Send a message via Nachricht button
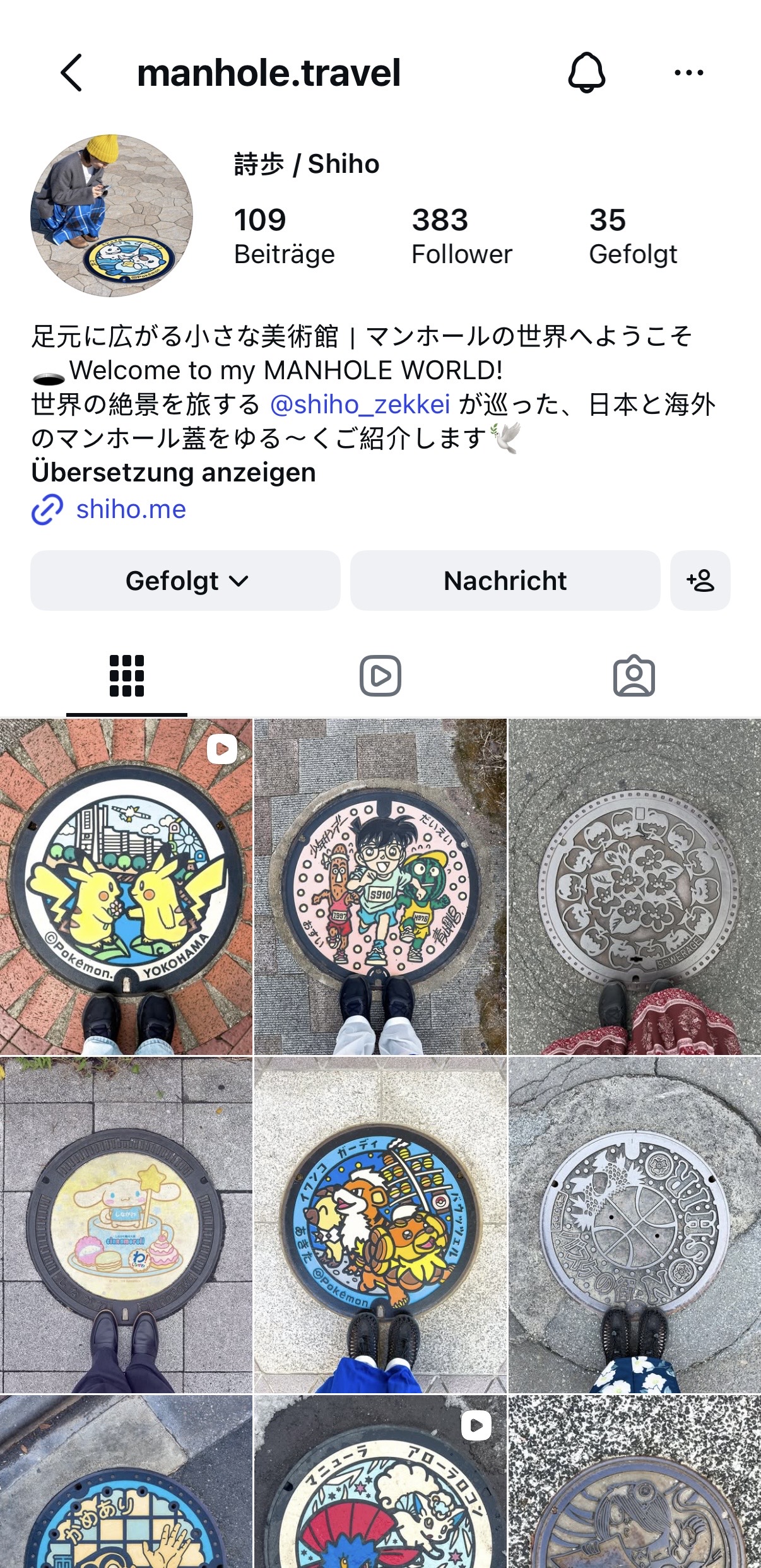The image size is (761, 1568). [505, 581]
